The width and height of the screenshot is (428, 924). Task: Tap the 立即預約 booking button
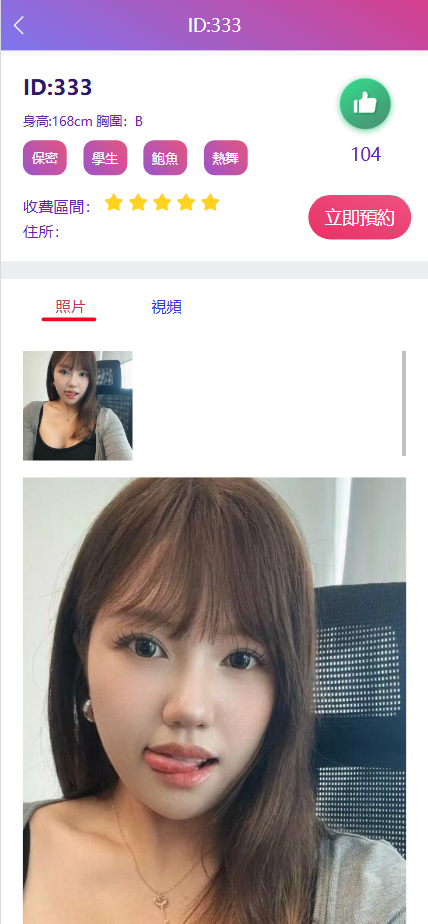(360, 217)
